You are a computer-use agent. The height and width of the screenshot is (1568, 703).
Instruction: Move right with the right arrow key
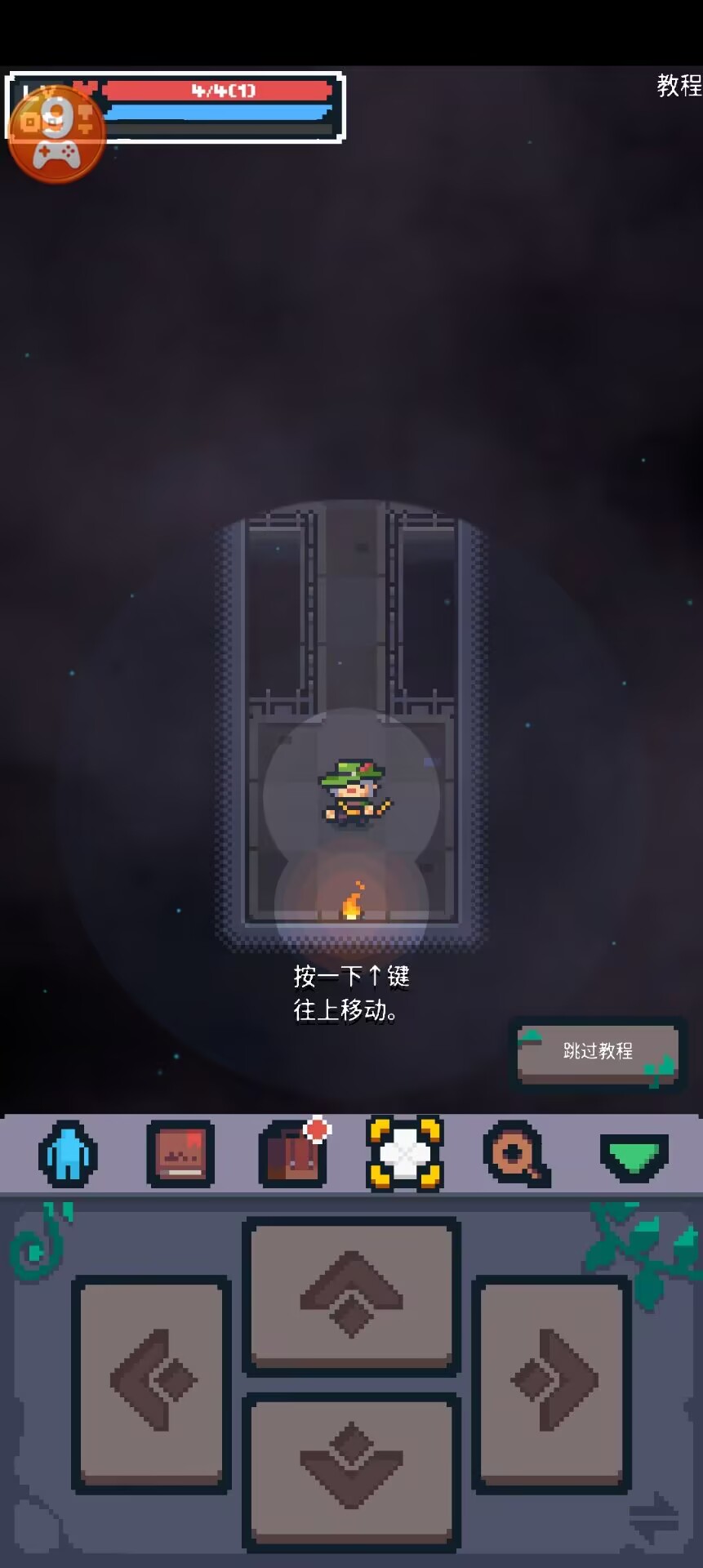click(552, 1382)
